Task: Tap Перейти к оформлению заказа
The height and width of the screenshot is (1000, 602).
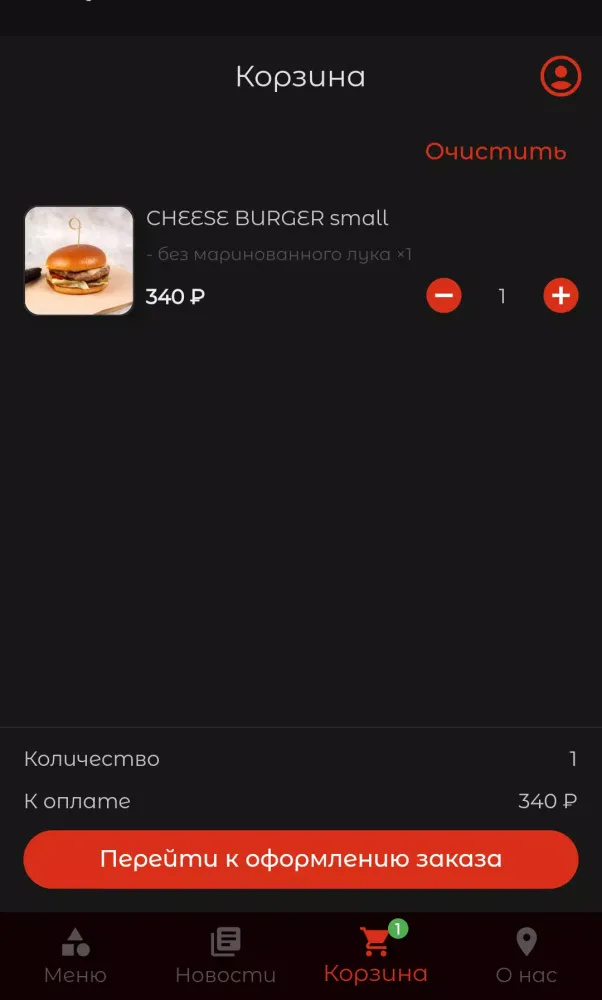Action: [x=301, y=859]
